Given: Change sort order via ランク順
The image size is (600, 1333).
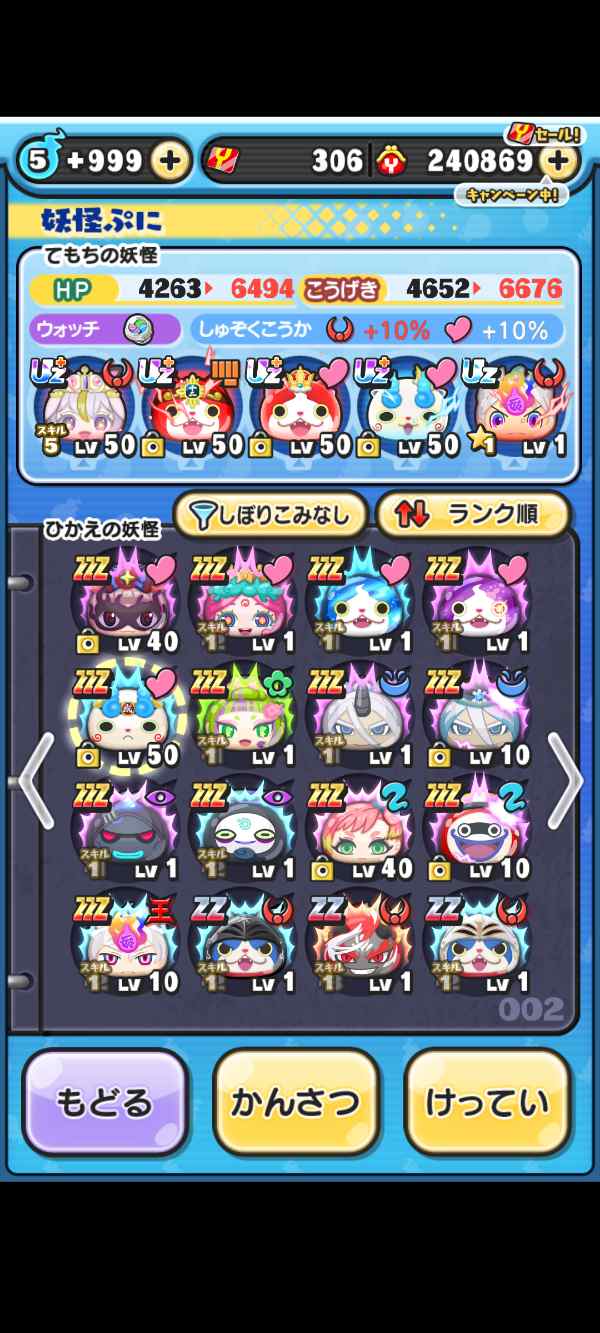Looking at the screenshot, I should click(x=472, y=515).
